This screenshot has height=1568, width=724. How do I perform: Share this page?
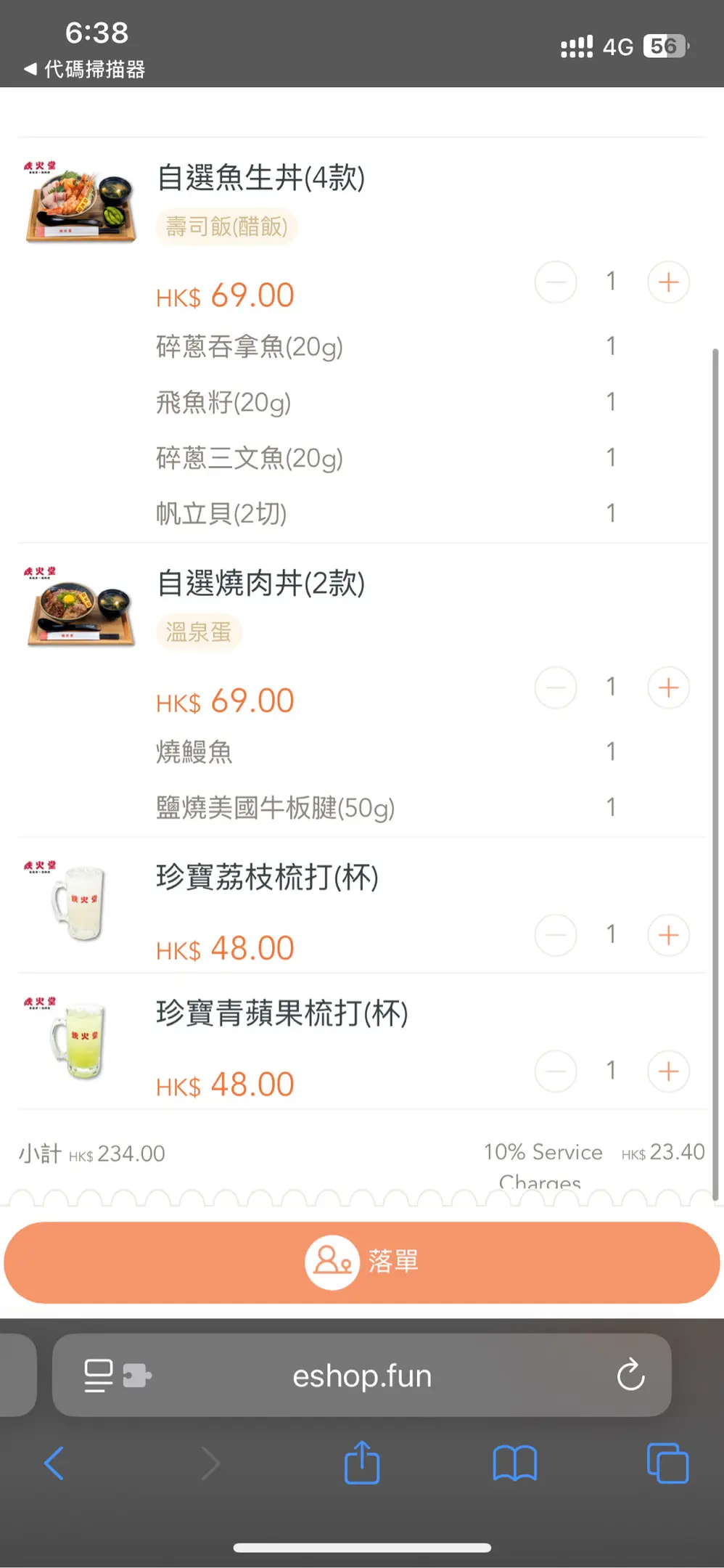(362, 1462)
